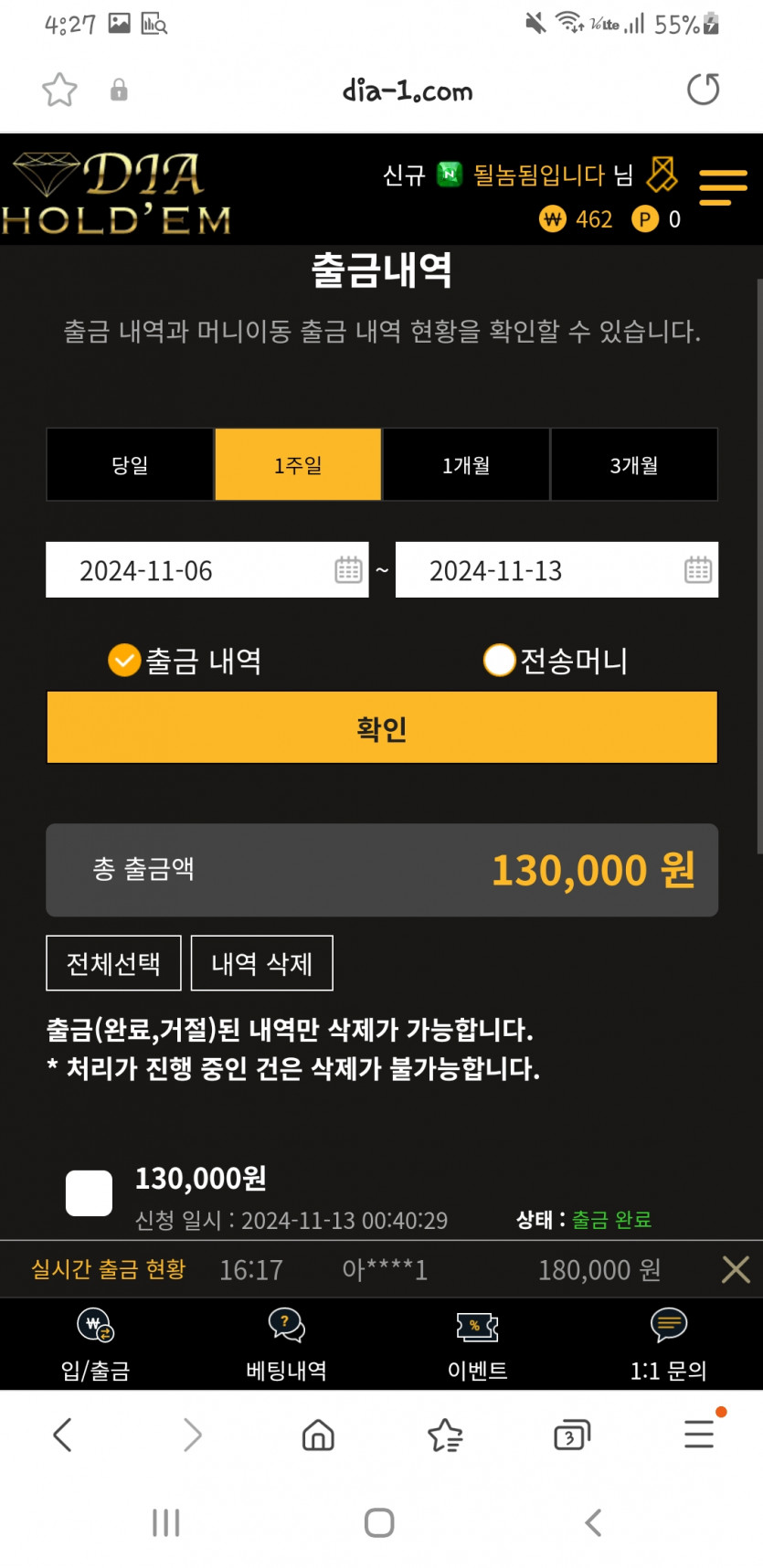Open the 입/출금 bottom tab

(x=96, y=1344)
